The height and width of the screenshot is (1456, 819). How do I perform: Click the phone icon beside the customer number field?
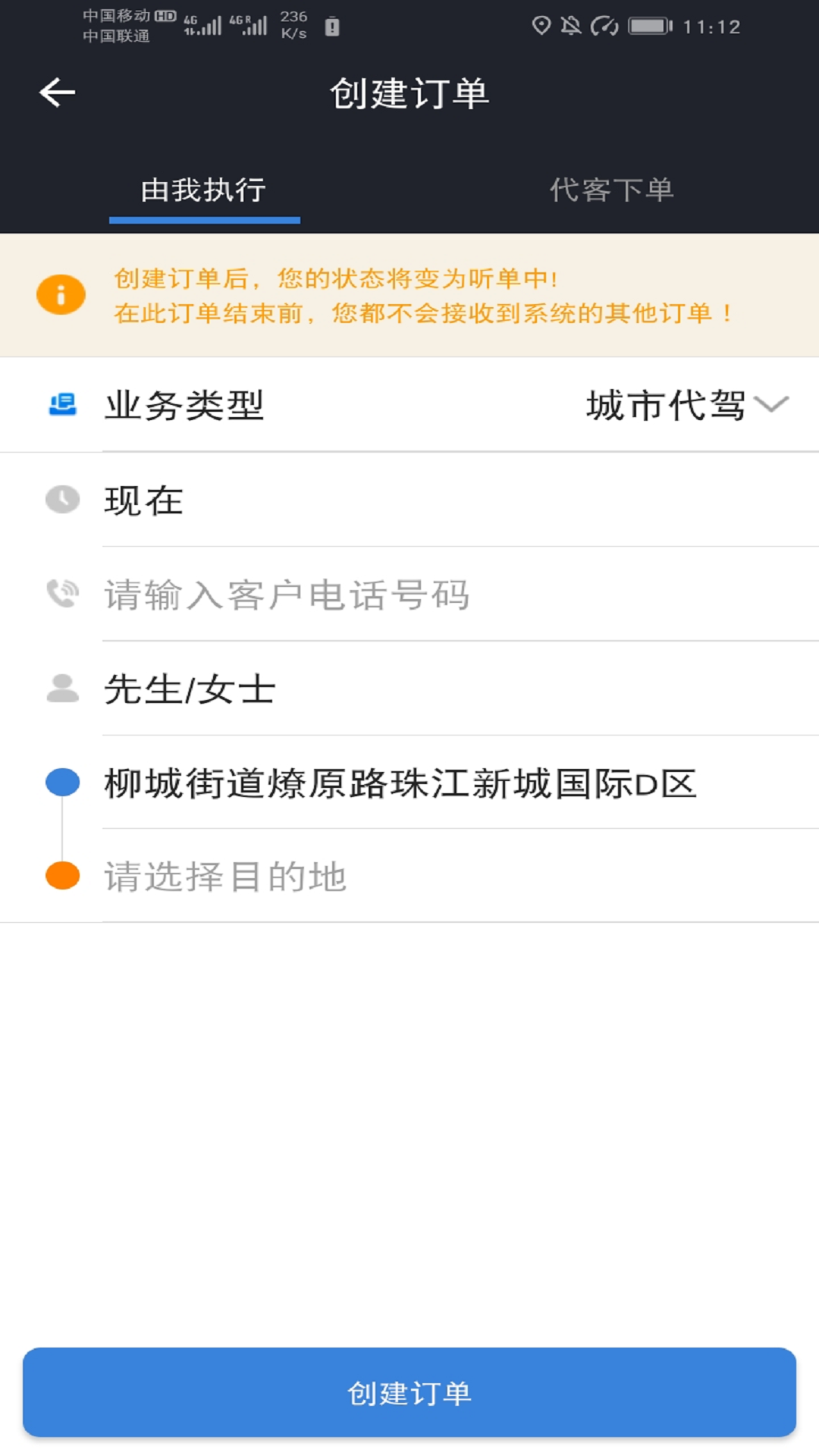62,594
